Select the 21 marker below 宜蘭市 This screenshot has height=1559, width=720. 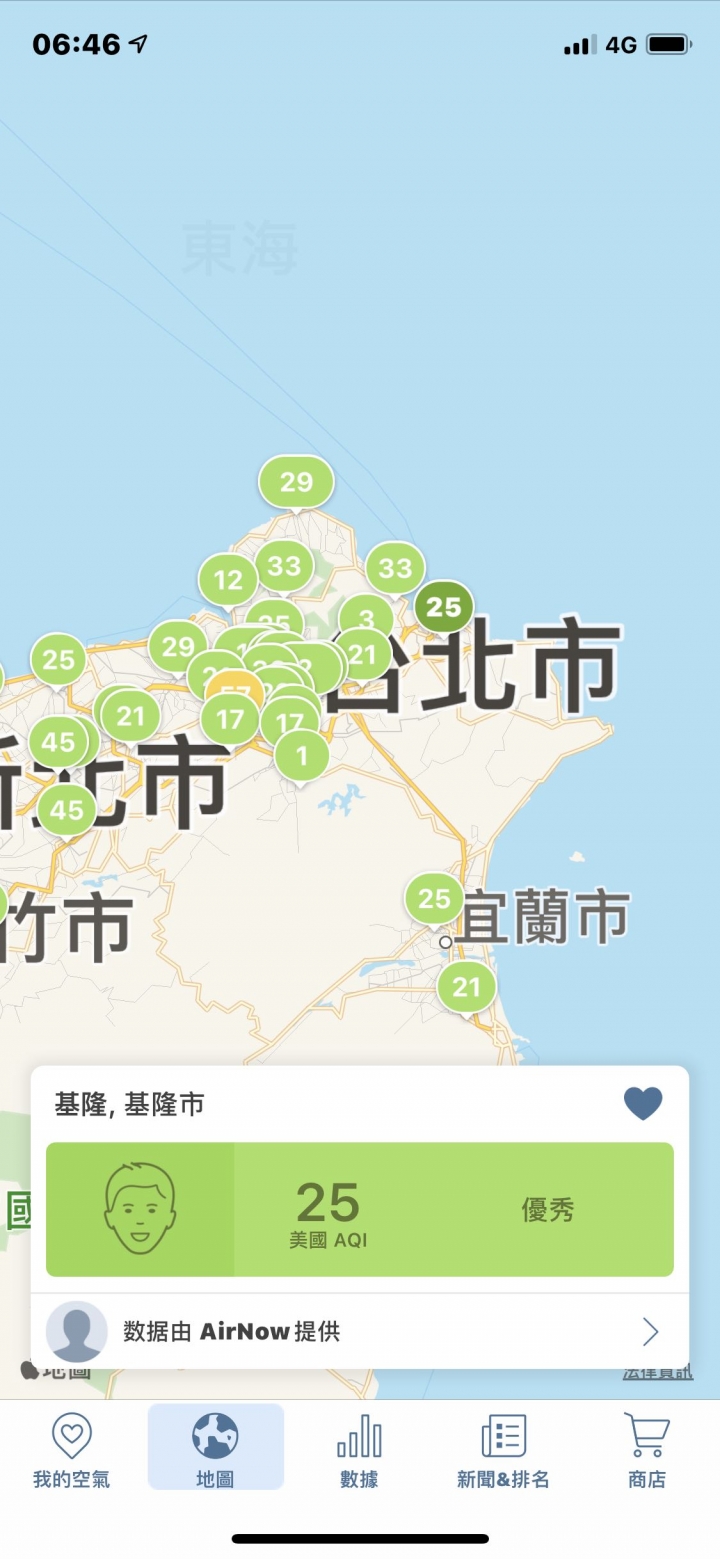[466, 988]
